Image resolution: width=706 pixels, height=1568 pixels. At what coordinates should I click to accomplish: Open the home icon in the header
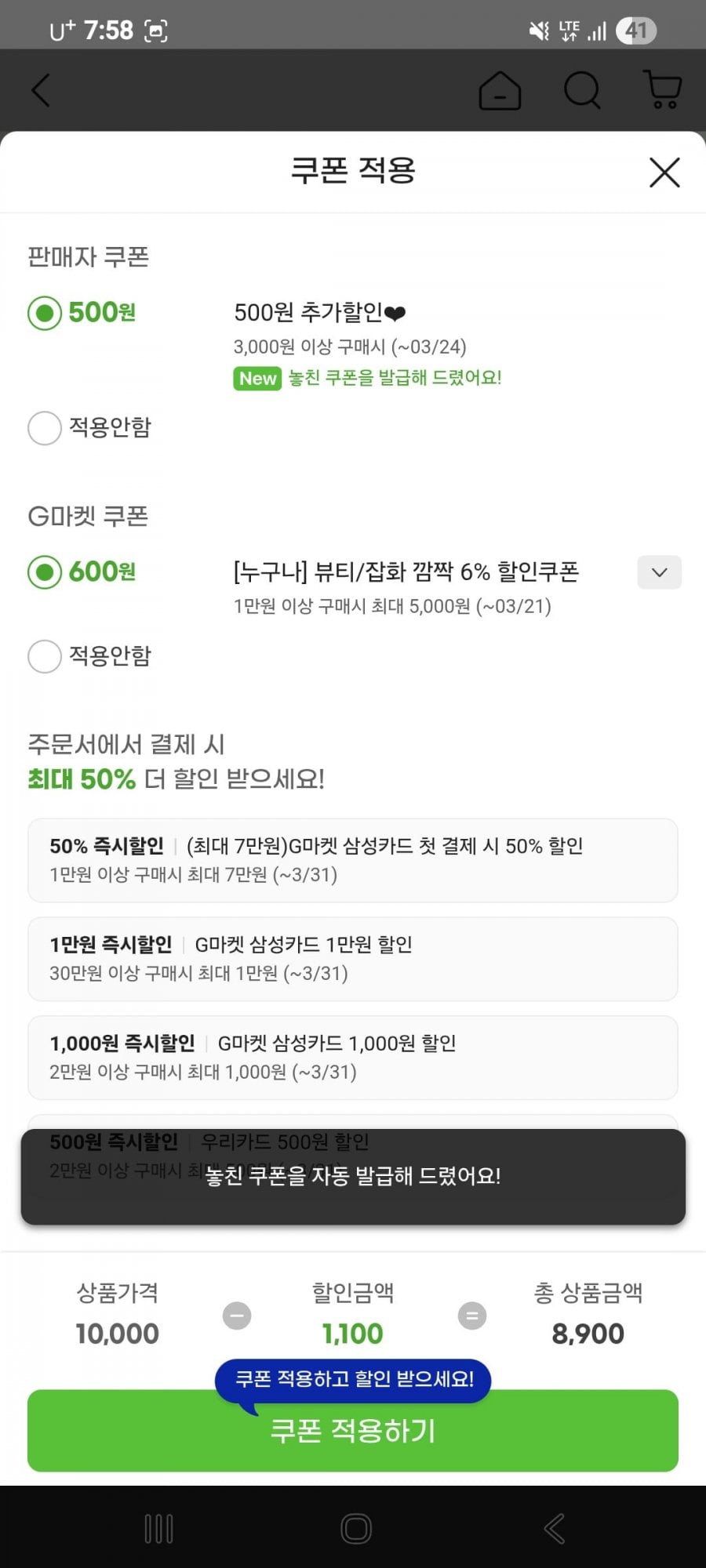tap(500, 90)
